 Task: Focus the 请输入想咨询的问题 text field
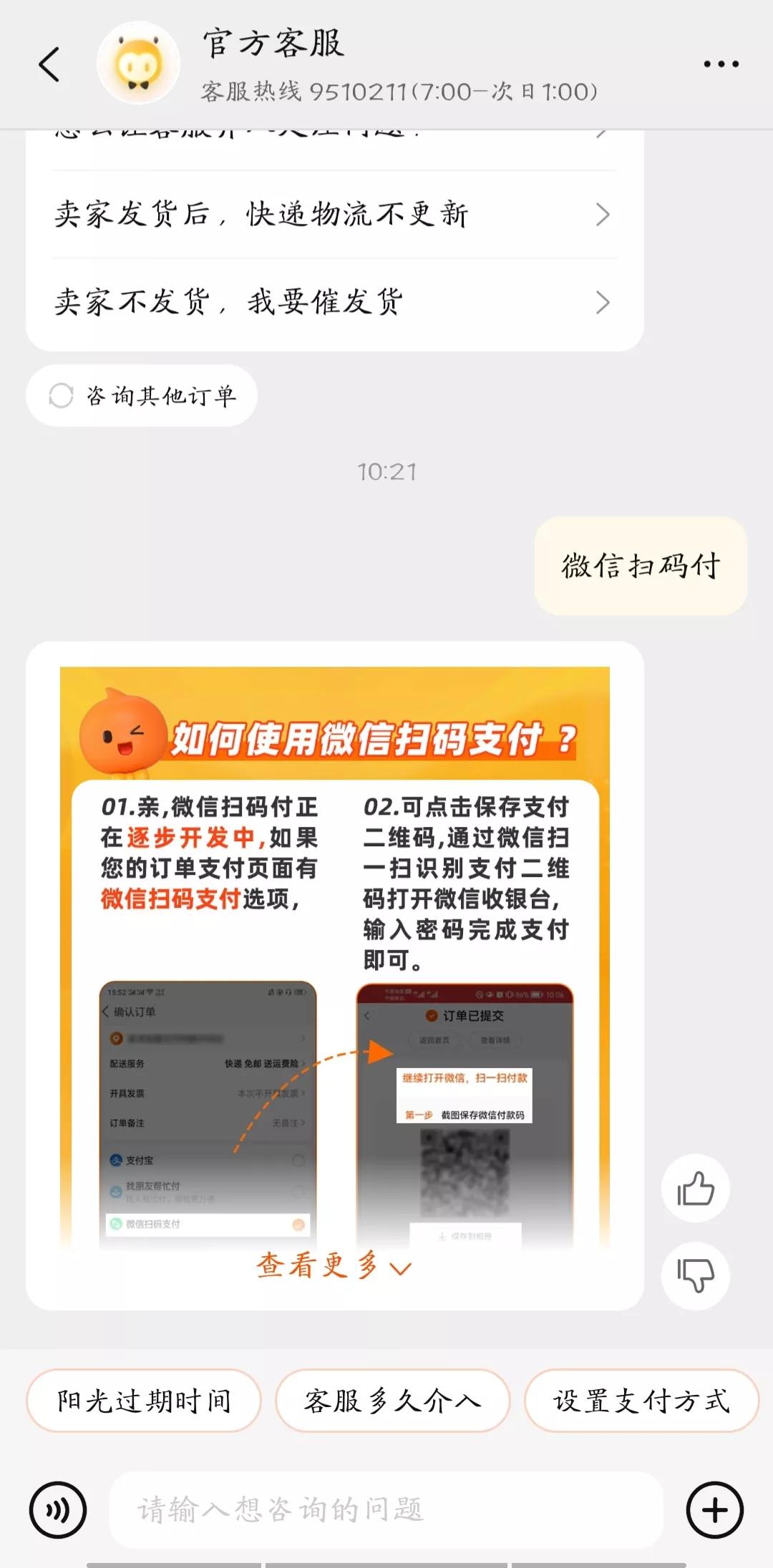[386, 1509]
